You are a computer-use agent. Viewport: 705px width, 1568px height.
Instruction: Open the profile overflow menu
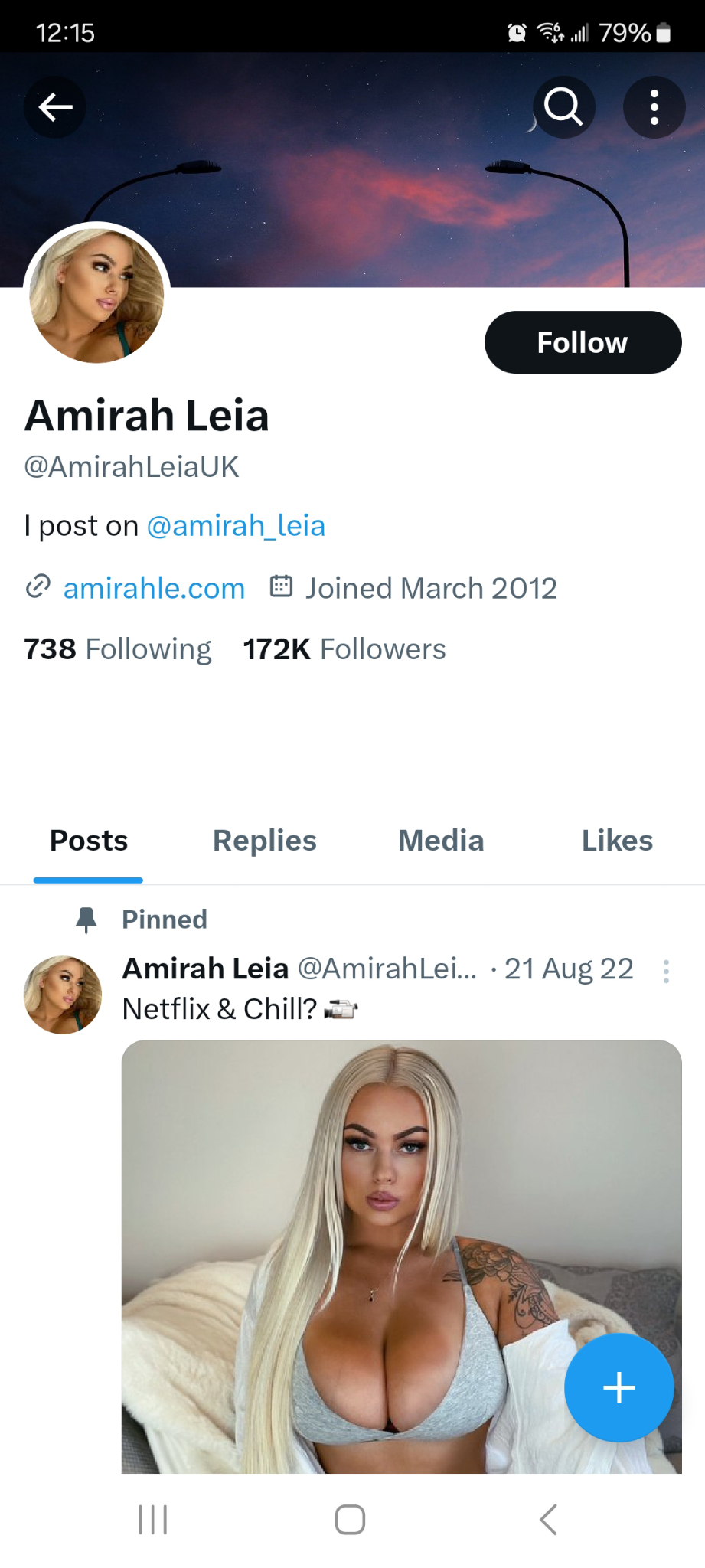654,107
